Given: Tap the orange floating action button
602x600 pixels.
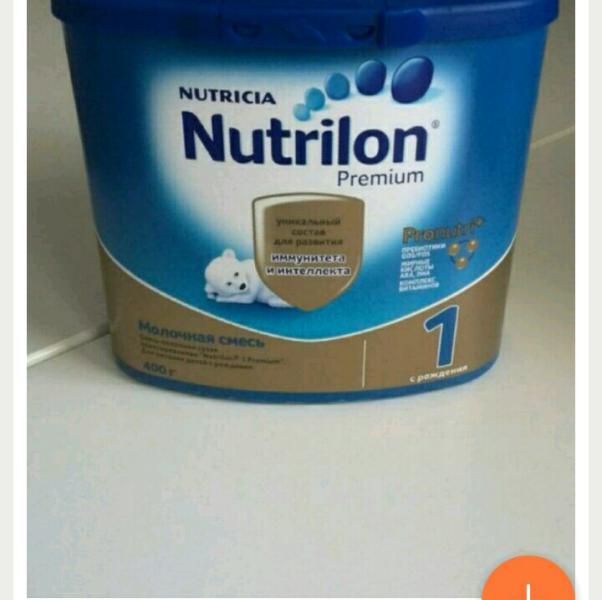Looking at the screenshot, I should pyautogui.click(x=527, y=582).
